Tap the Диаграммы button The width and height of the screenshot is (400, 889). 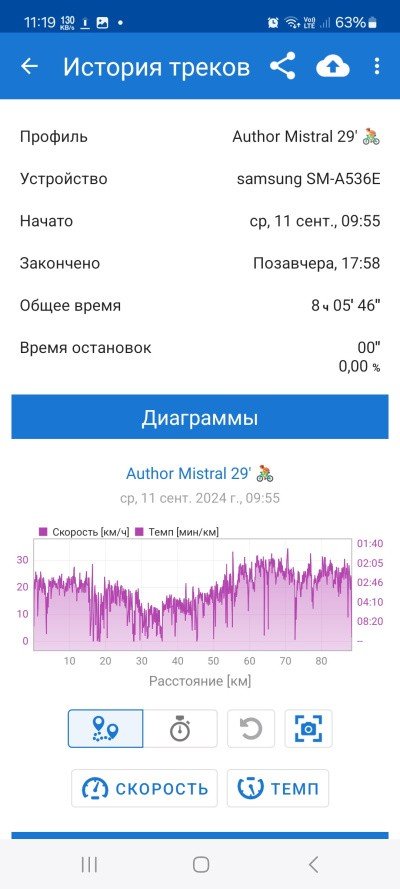click(200, 417)
